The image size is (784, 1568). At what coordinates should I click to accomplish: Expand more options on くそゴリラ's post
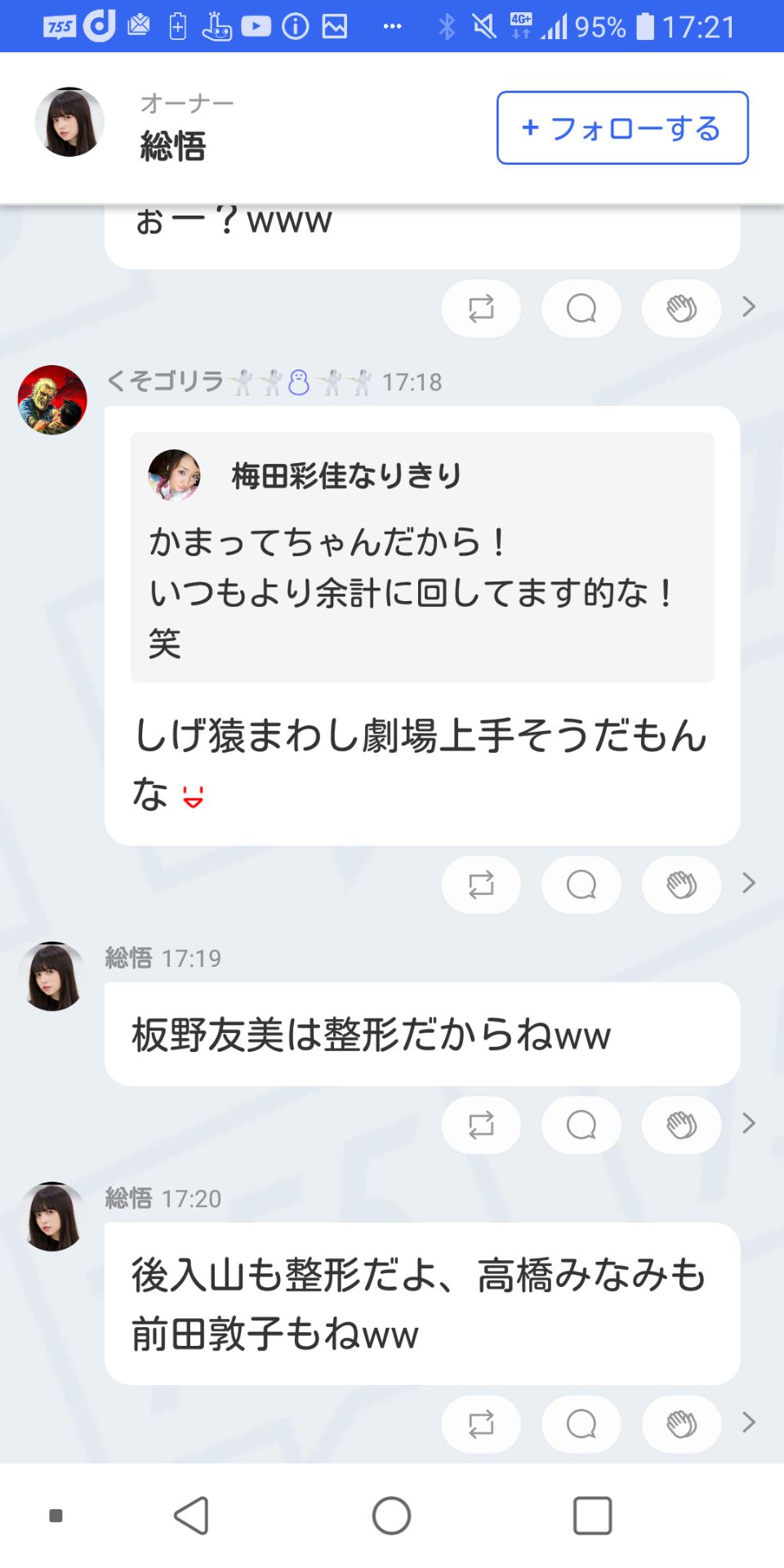pyautogui.click(x=748, y=884)
